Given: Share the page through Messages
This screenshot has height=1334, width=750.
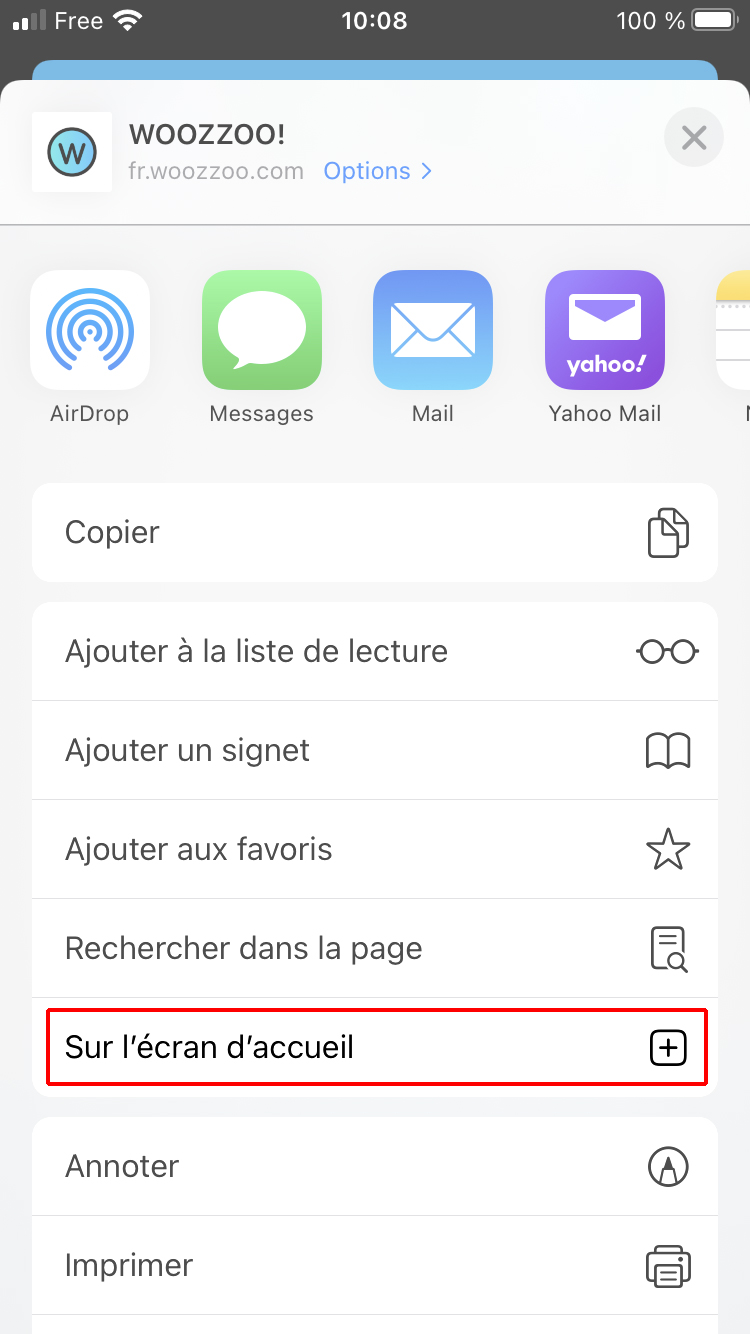Looking at the screenshot, I should pos(262,330).
